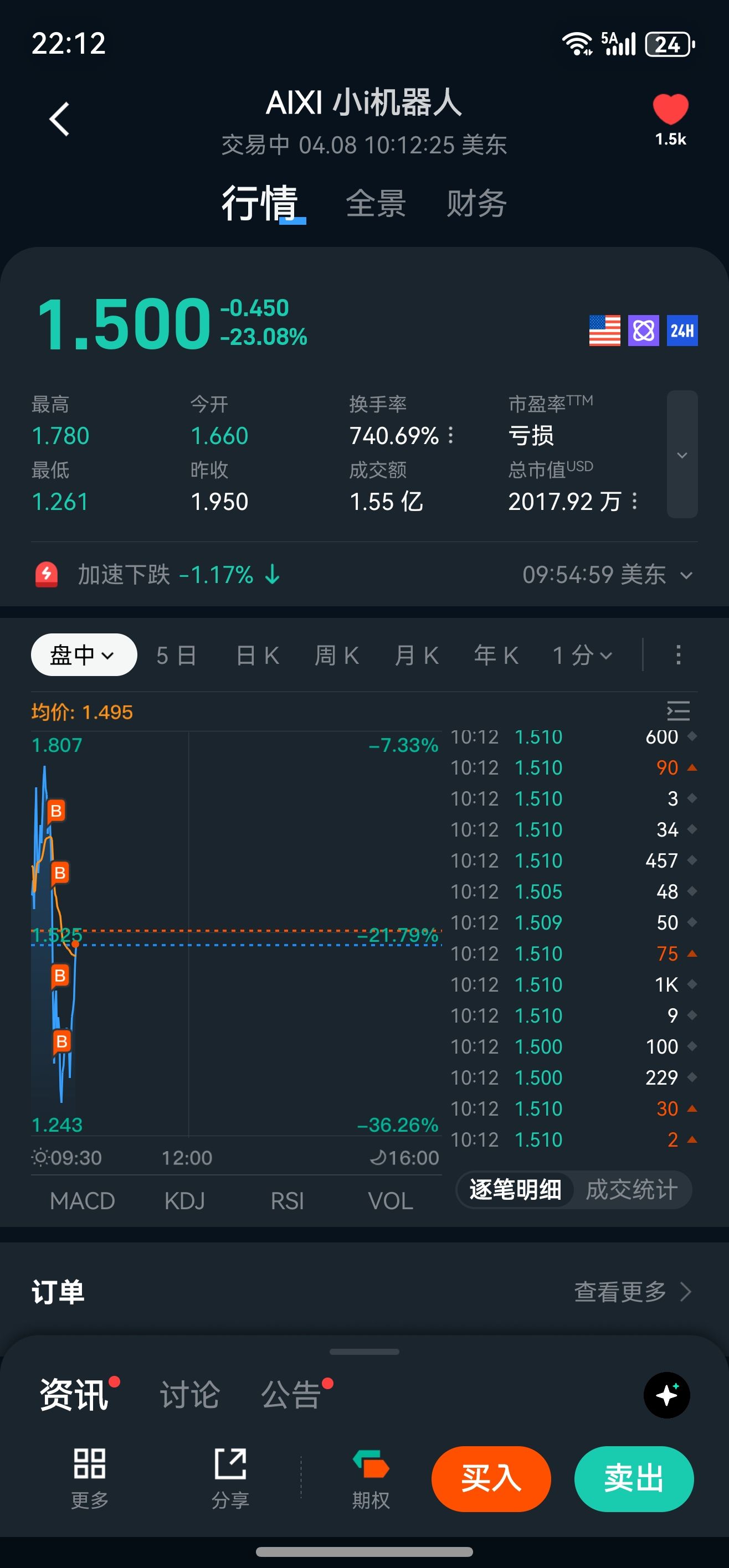
Task: Select the 5日 chart period
Action: click(x=176, y=656)
